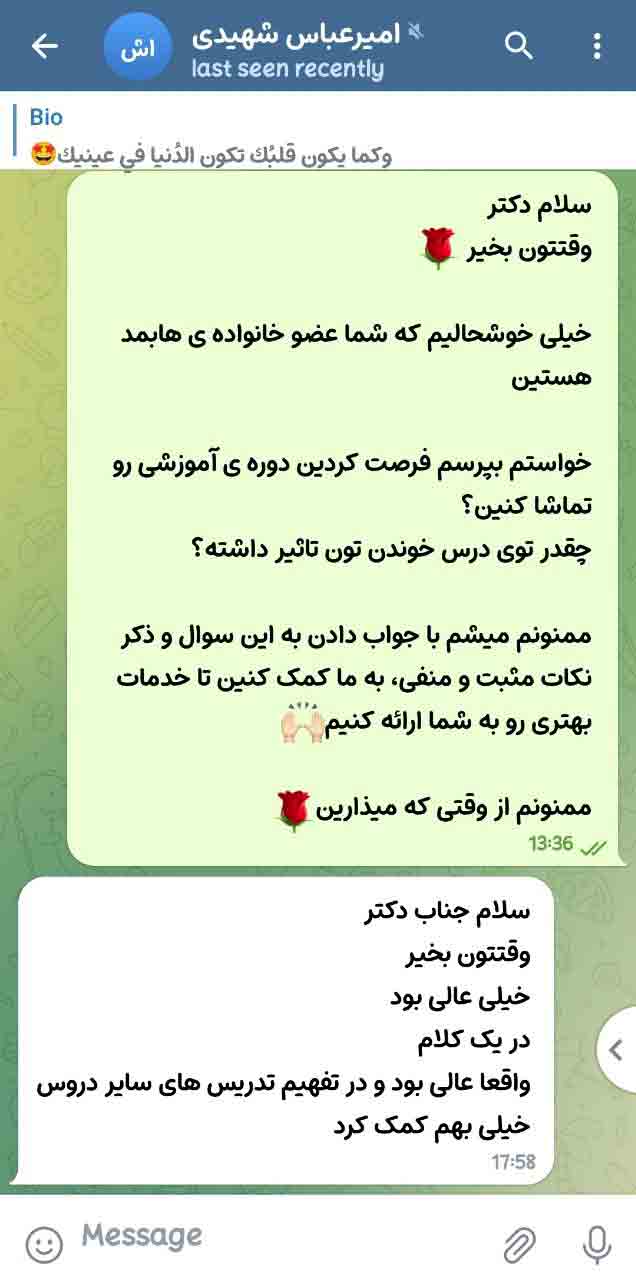Attach a file with the paperclip
The width and height of the screenshot is (636, 1280).
point(519,1243)
